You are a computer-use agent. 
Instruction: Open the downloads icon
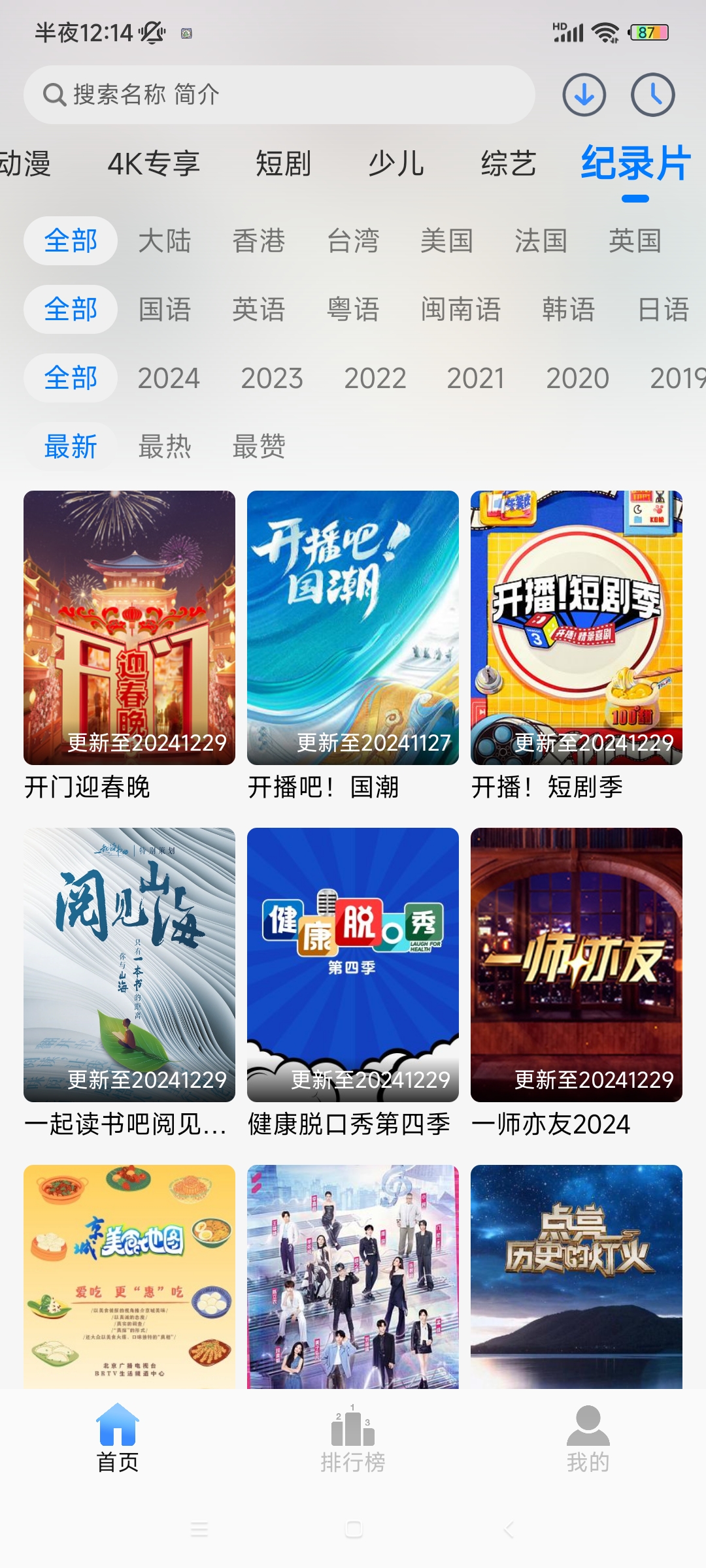point(584,95)
